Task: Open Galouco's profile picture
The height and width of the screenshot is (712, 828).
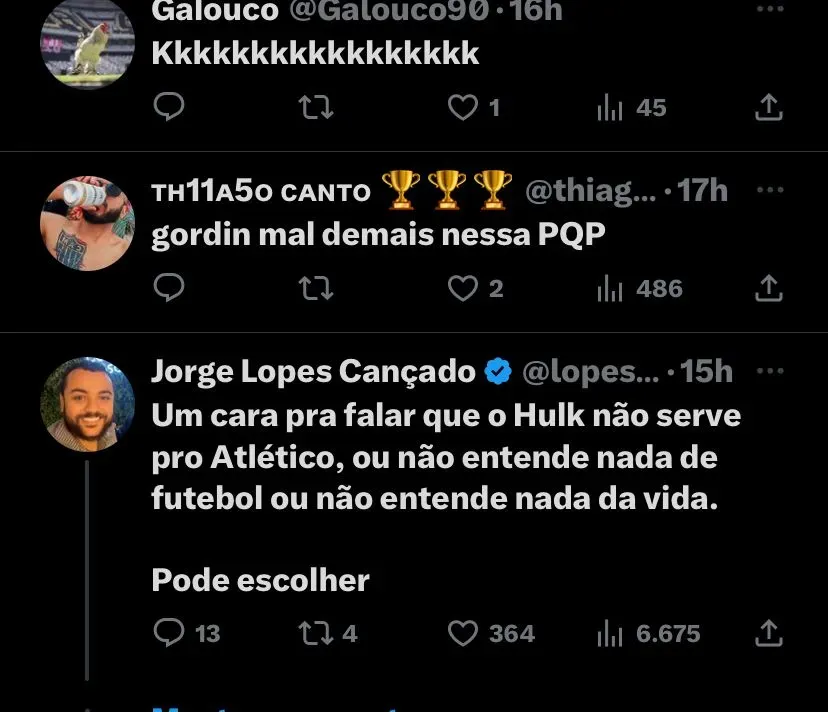Action: tap(87, 40)
